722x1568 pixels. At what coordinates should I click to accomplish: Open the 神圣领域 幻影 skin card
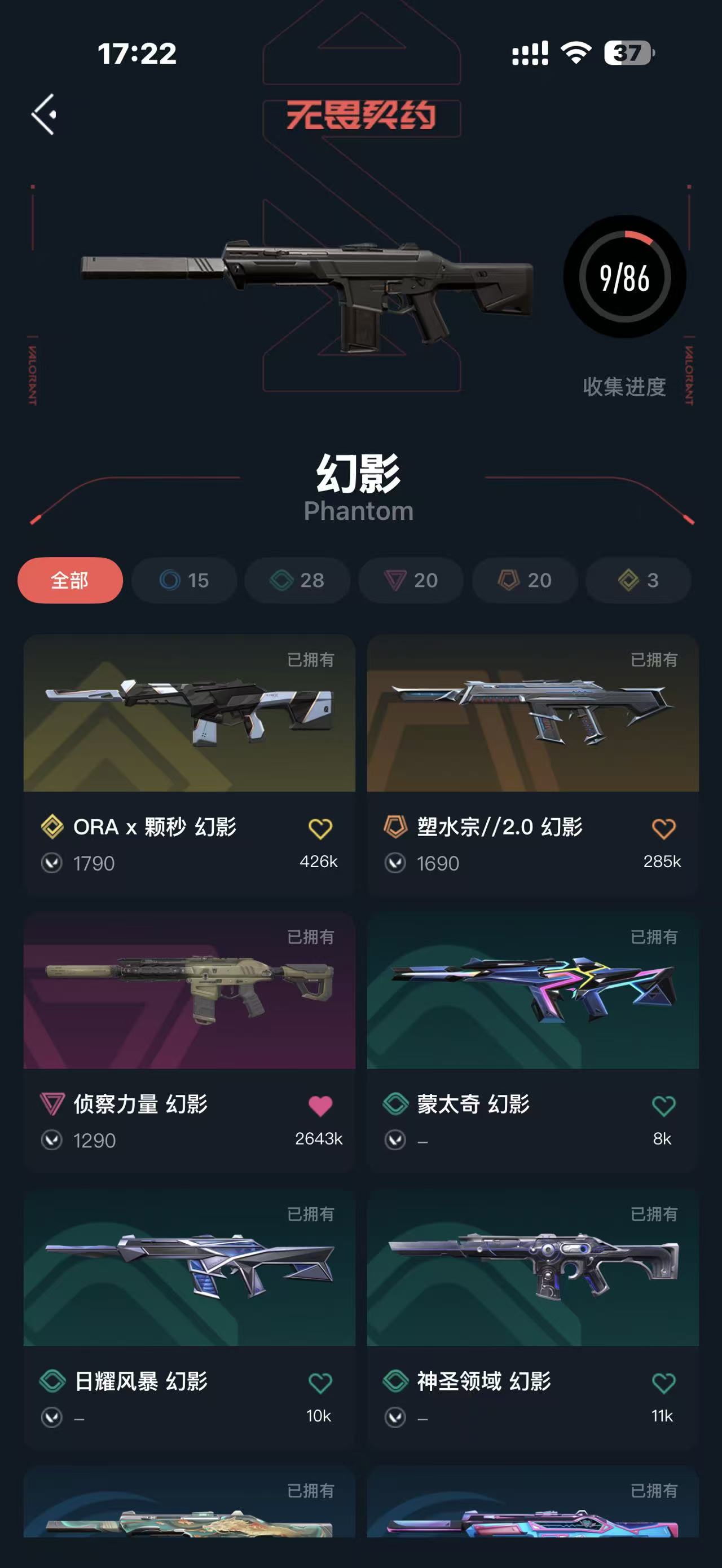point(532,1318)
